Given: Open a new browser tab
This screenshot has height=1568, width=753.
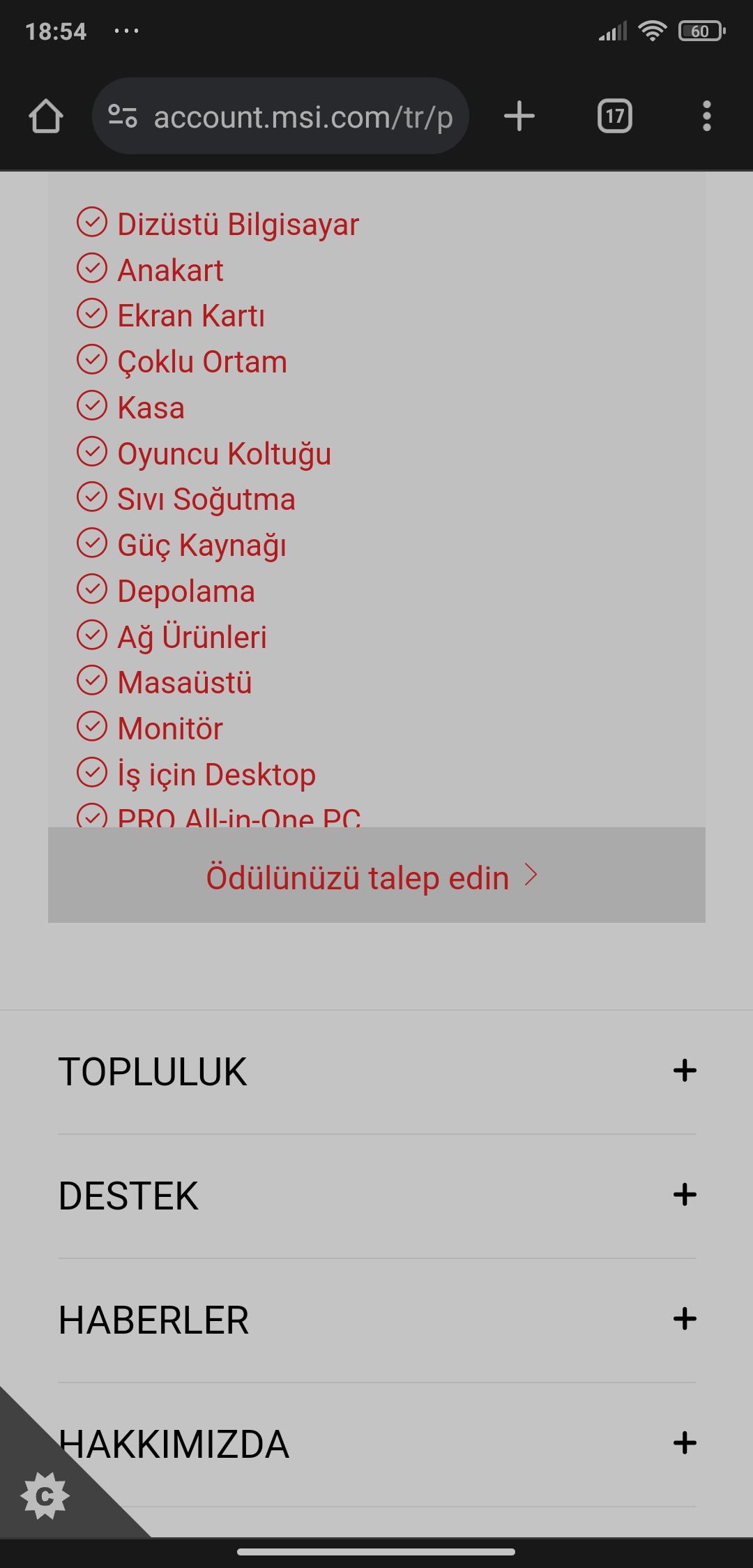Looking at the screenshot, I should pos(519,116).
